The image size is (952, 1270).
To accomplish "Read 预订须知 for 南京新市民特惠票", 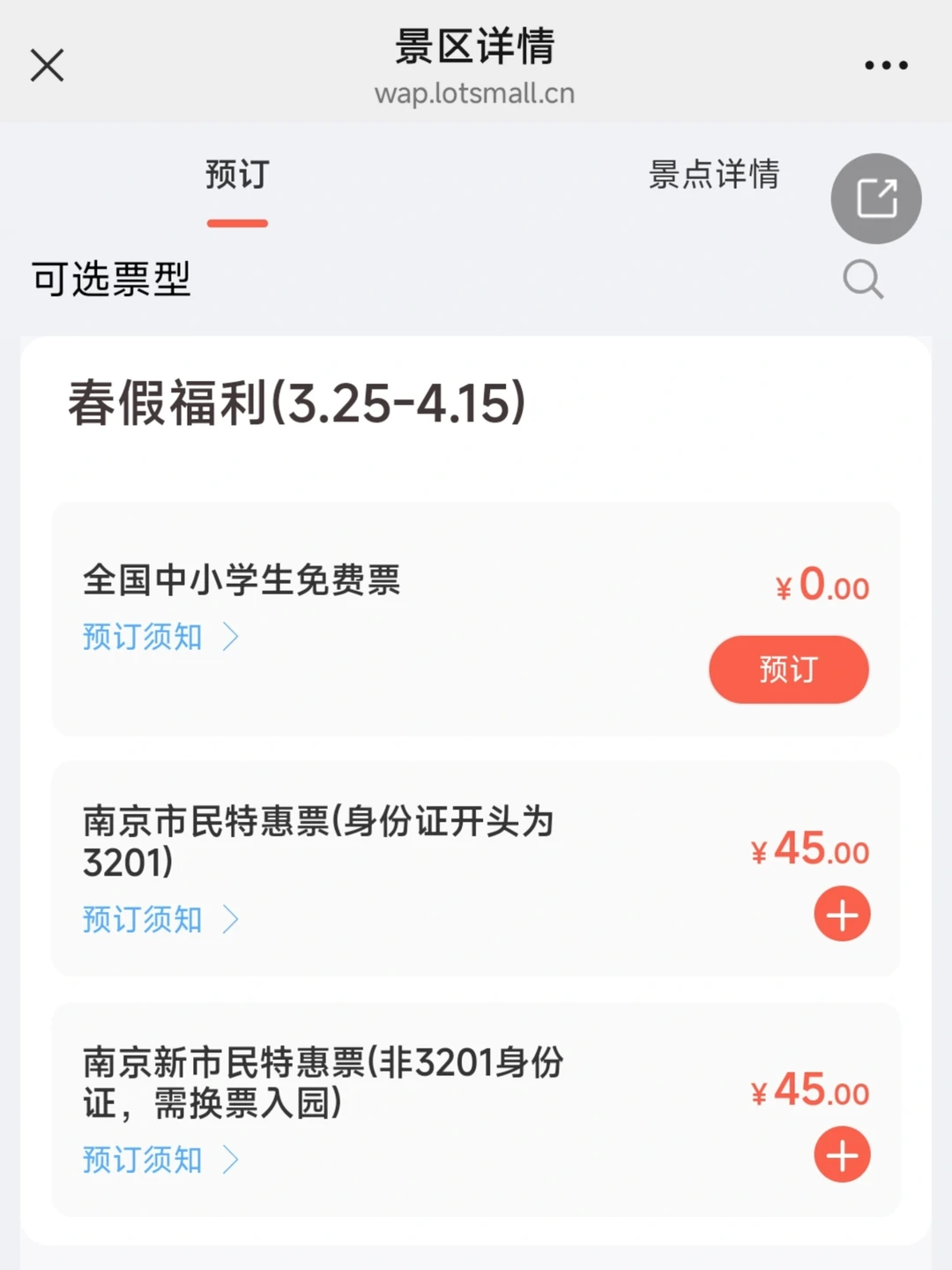I will coord(160,1160).
